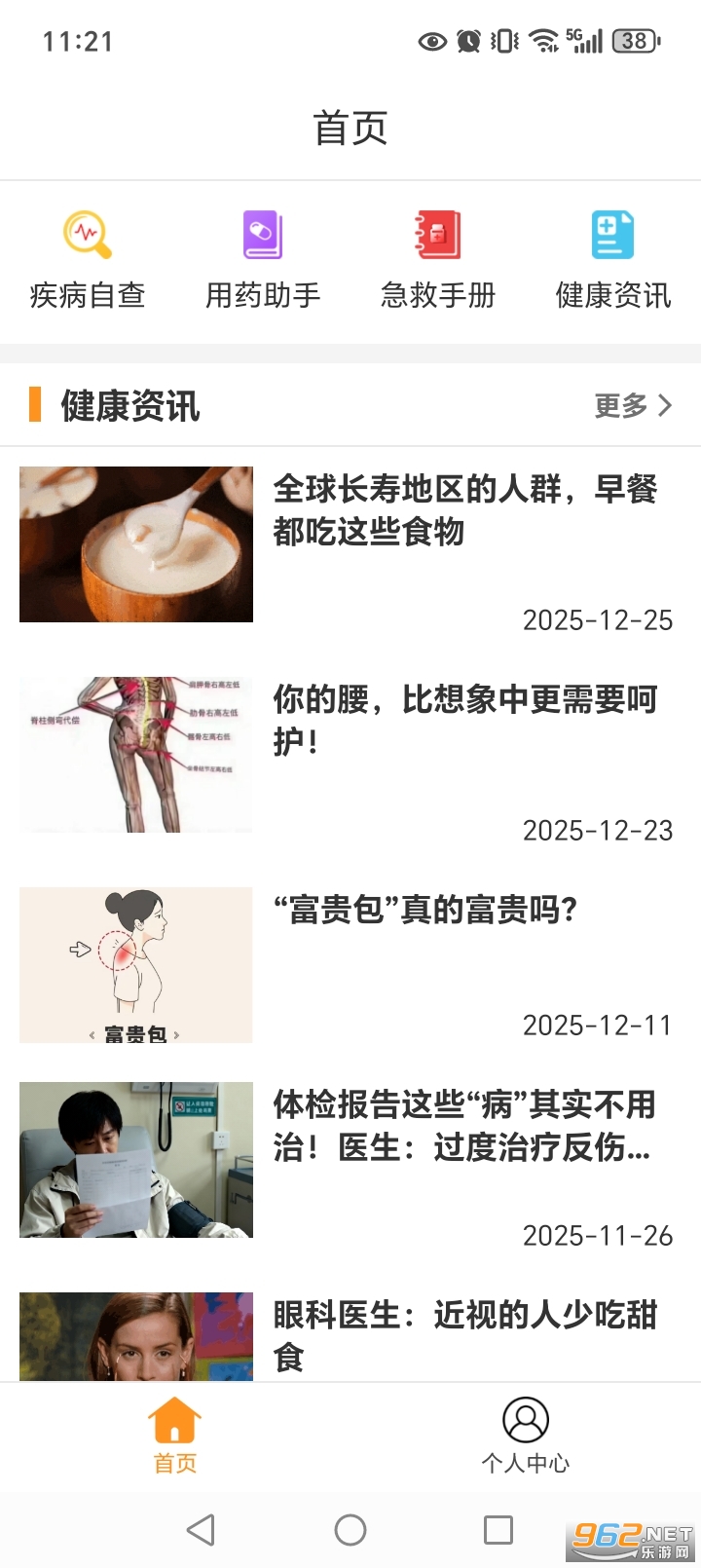Viewport: 701px width, 1568px height.
Task: Open the 健康资讯 shortcut with blue icon
Action: 613,259
